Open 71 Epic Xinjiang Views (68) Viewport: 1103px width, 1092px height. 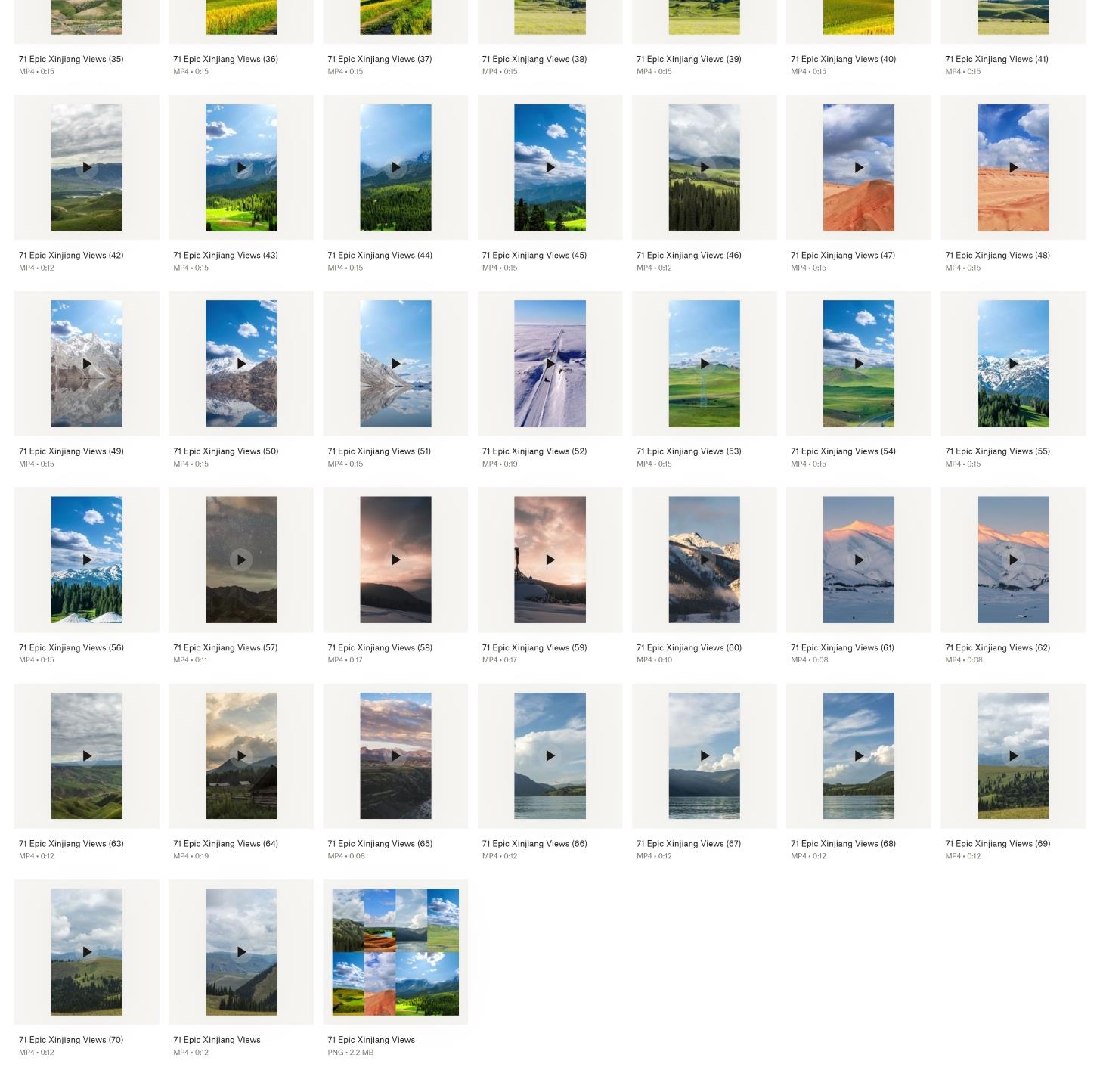858,756
